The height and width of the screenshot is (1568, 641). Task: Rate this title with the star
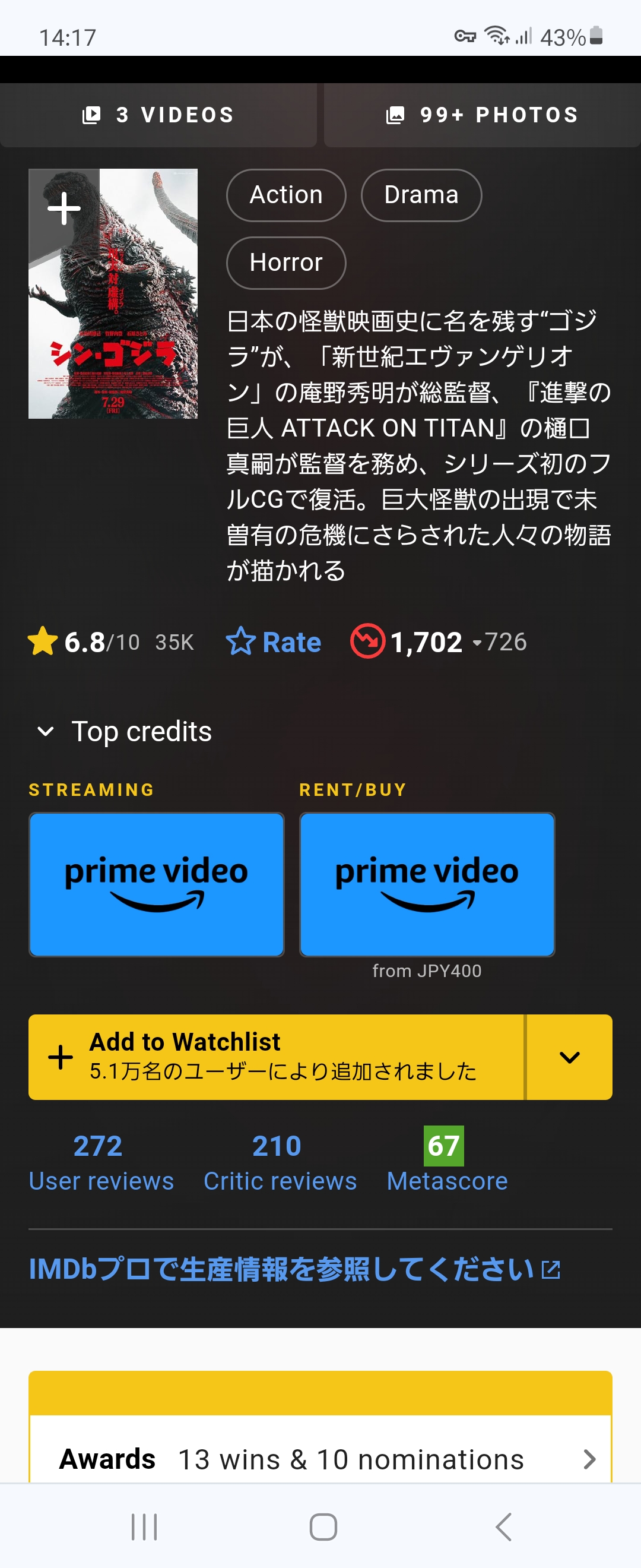[273, 641]
